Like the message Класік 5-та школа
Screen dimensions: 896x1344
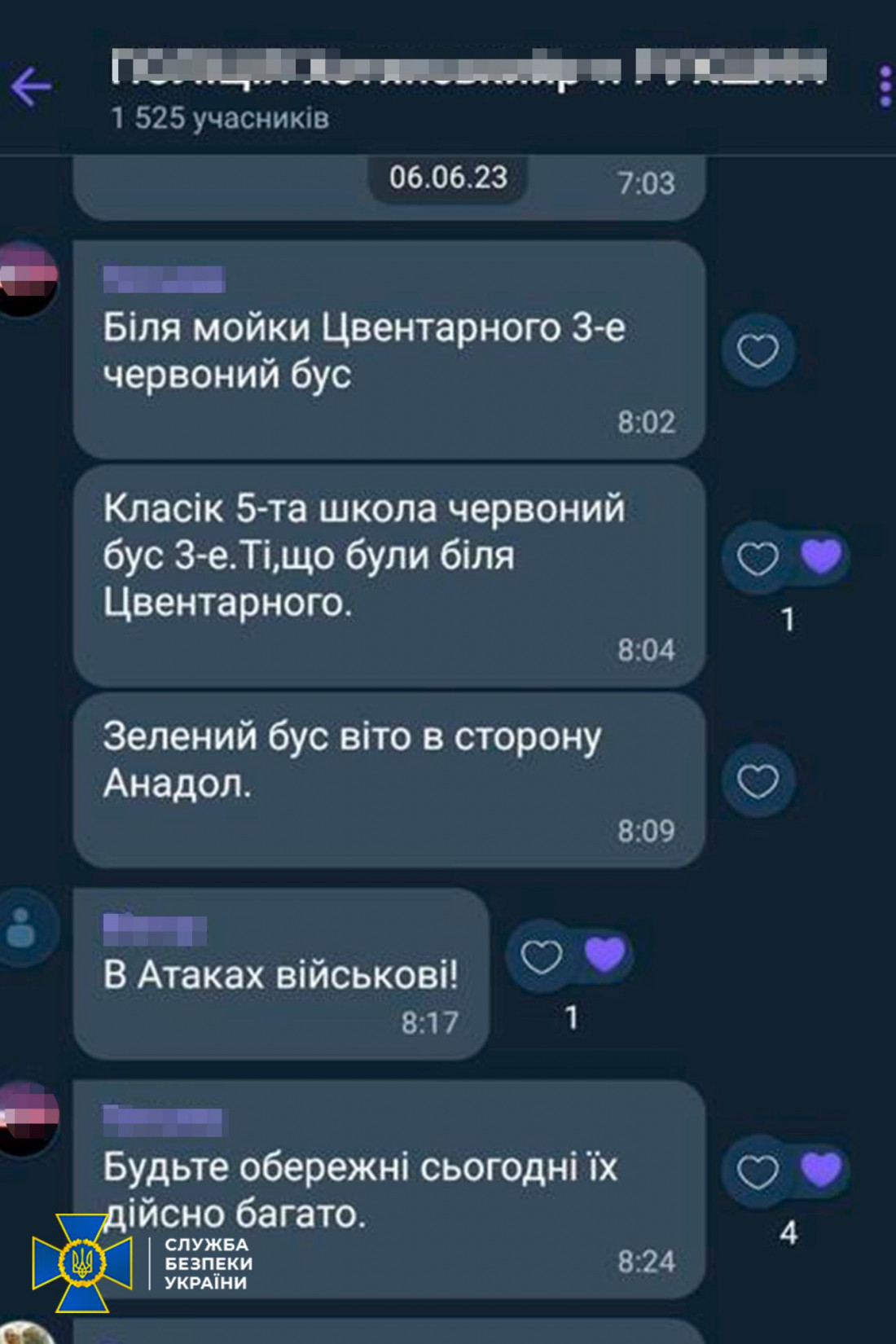coord(758,559)
